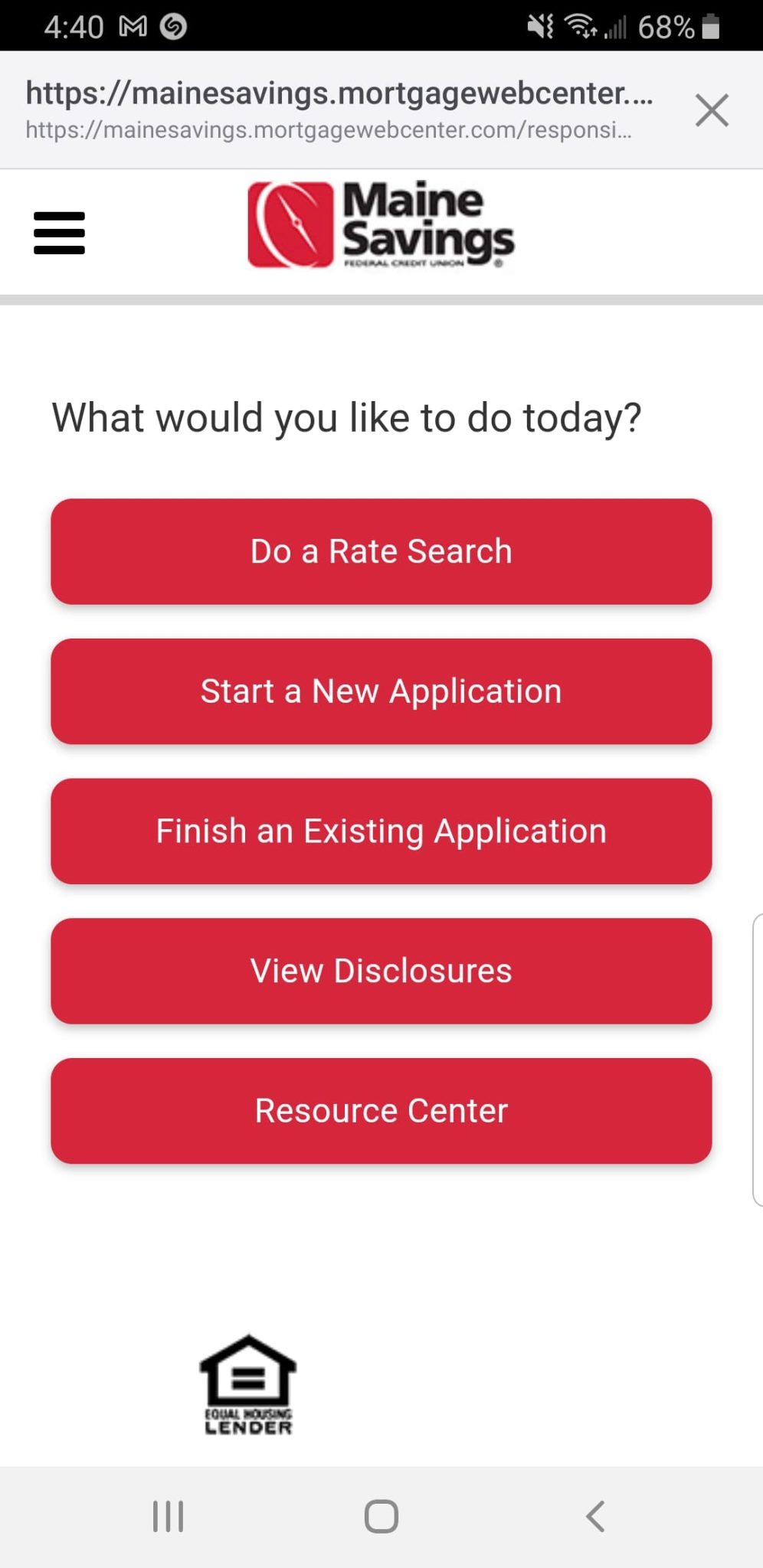
Task: Select Do a Rate Search
Action: (x=381, y=551)
